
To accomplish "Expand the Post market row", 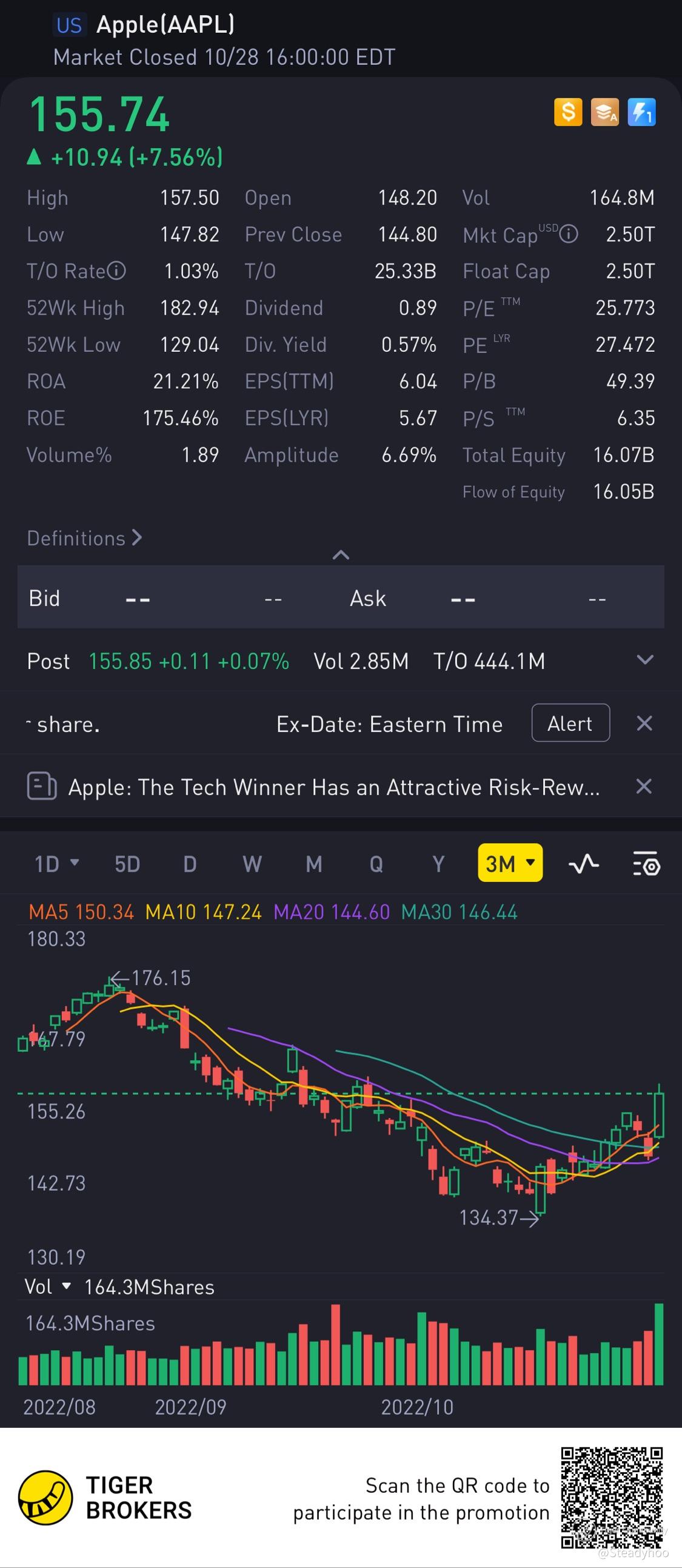I will pyautogui.click(x=644, y=661).
